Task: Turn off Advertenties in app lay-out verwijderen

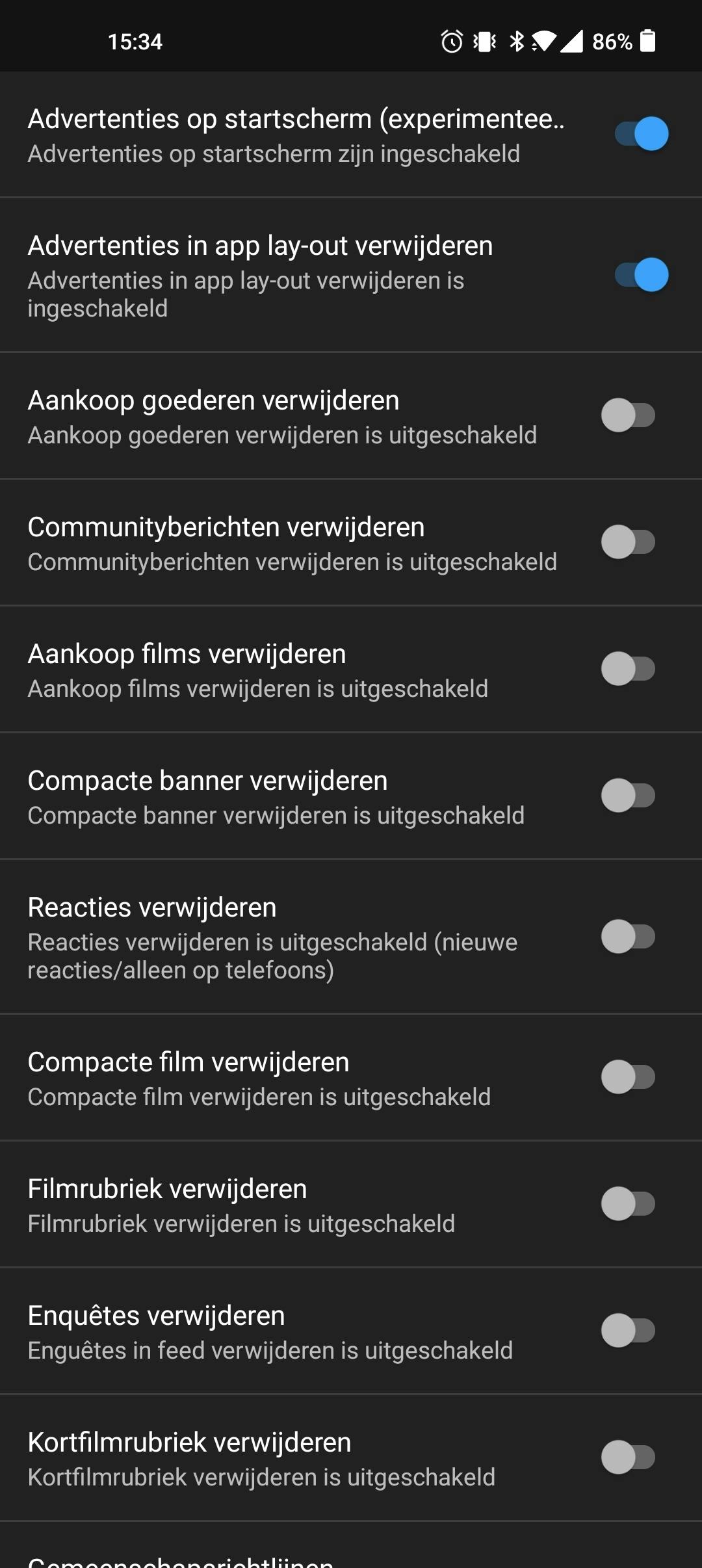Action: click(641, 274)
